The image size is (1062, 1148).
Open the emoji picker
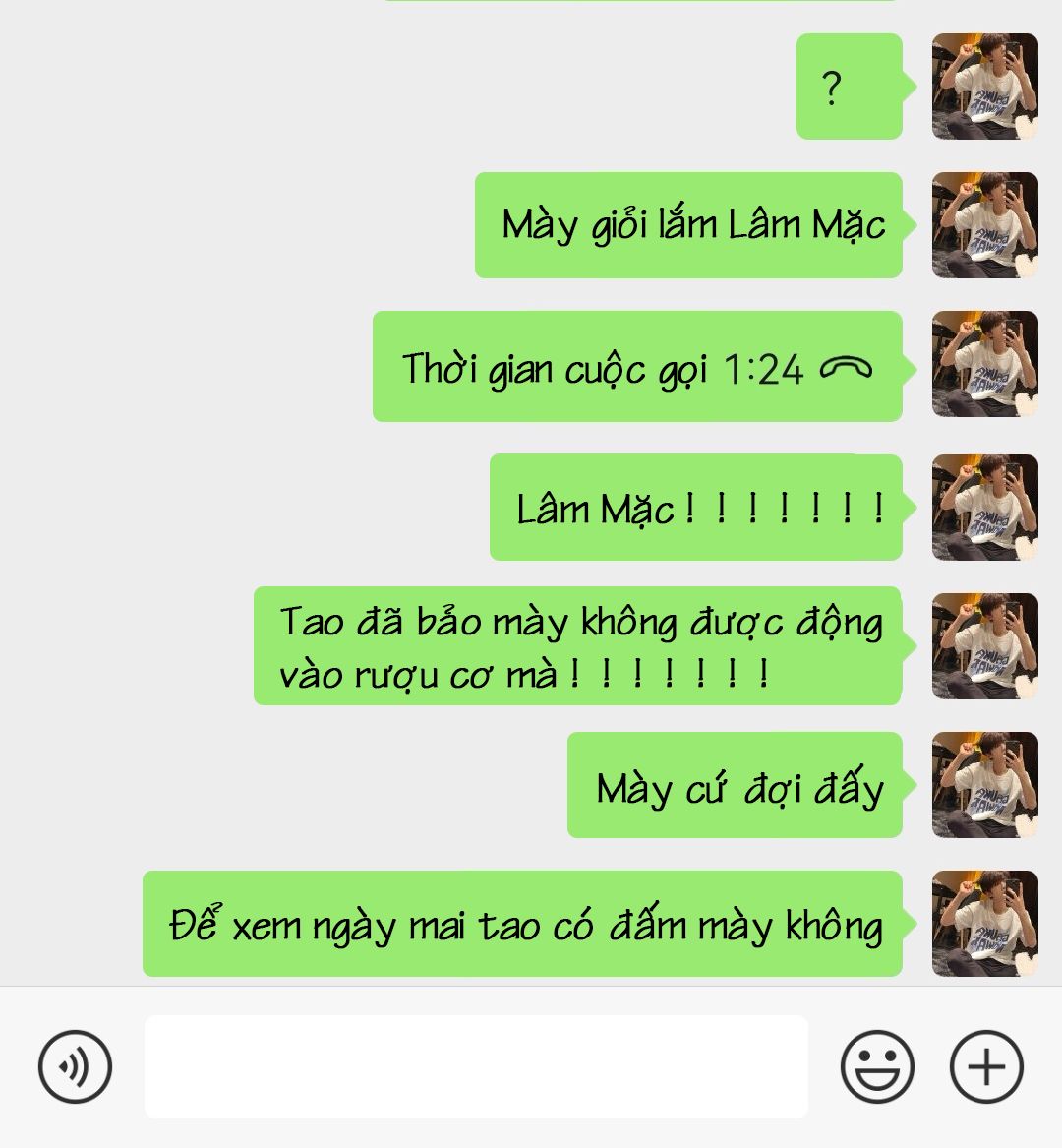pos(877,1066)
